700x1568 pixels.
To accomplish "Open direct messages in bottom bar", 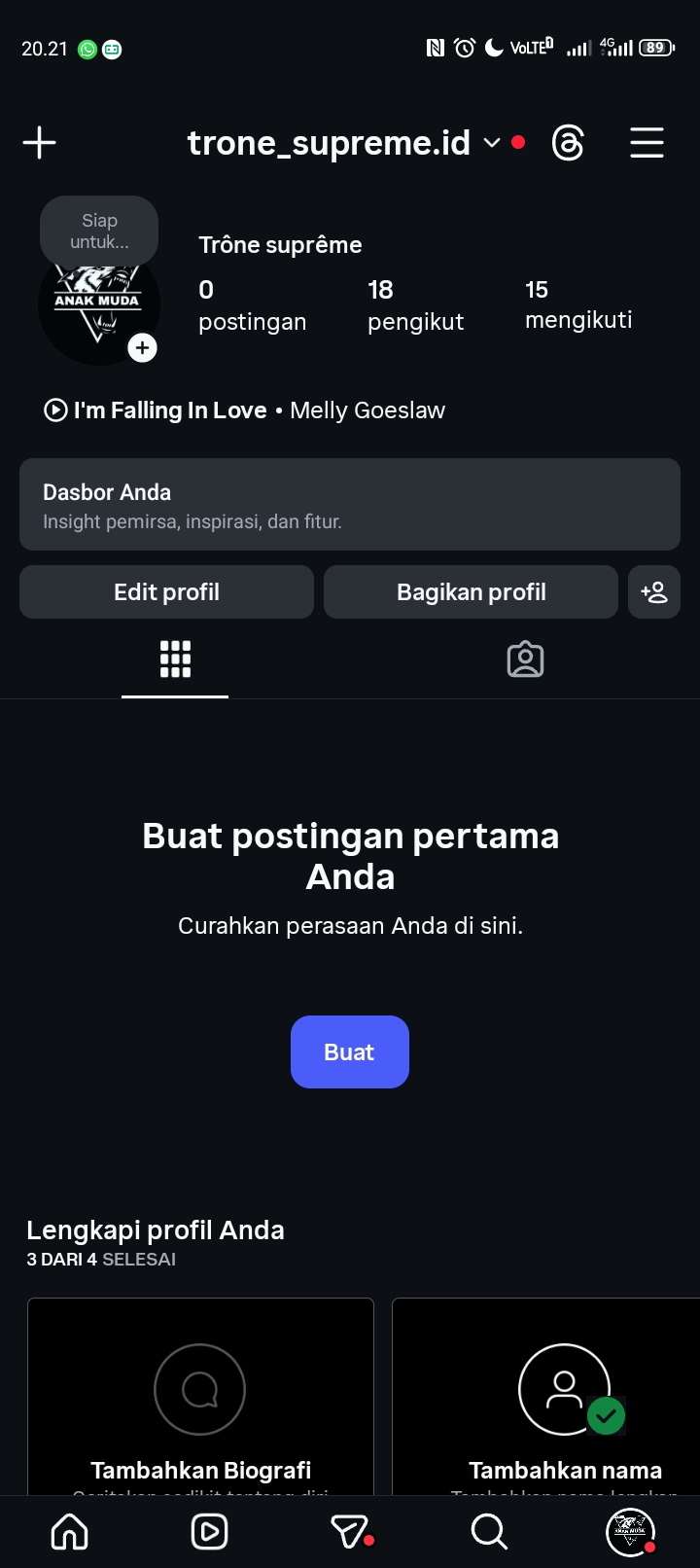I will click(x=349, y=1532).
